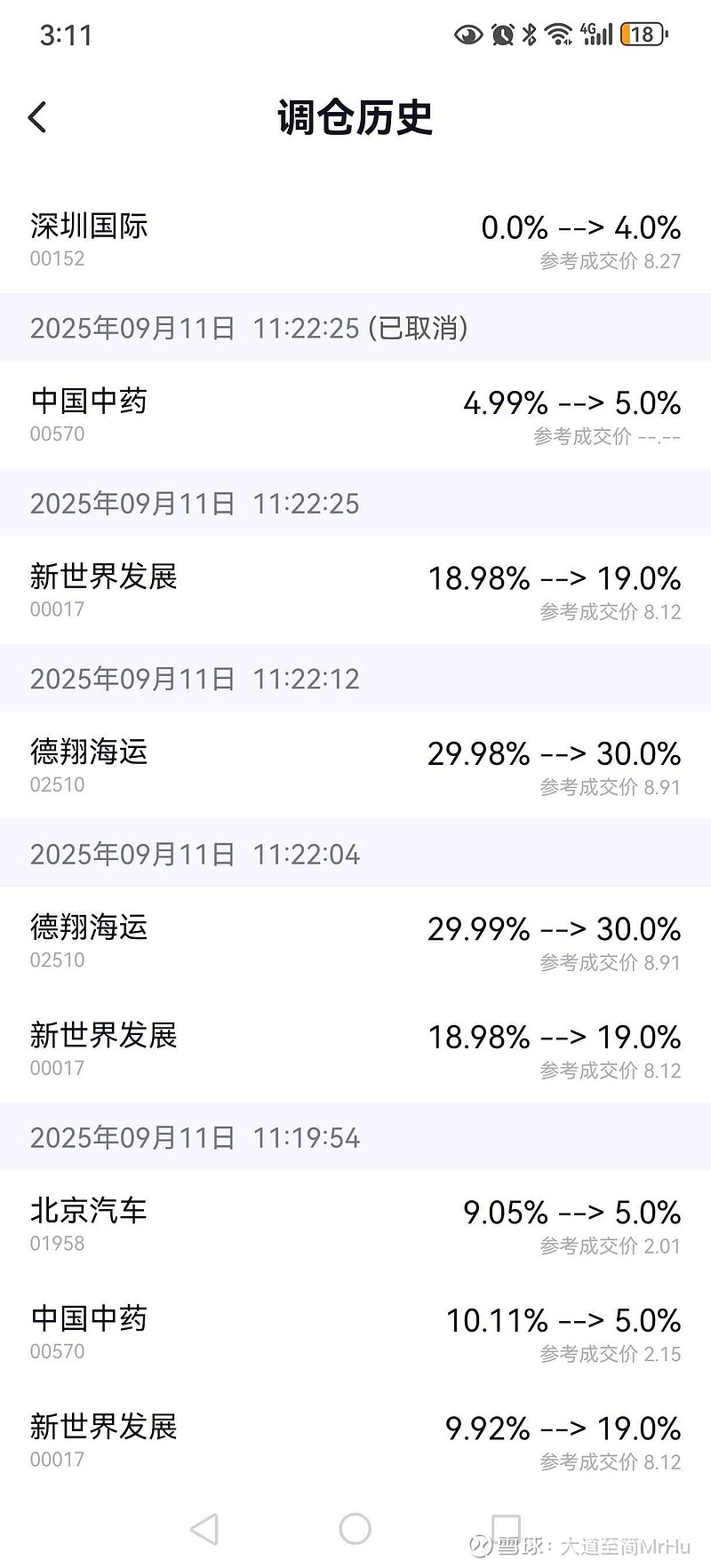
Task: Open 北京汽车 01958 row
Action: point(355,1224)
